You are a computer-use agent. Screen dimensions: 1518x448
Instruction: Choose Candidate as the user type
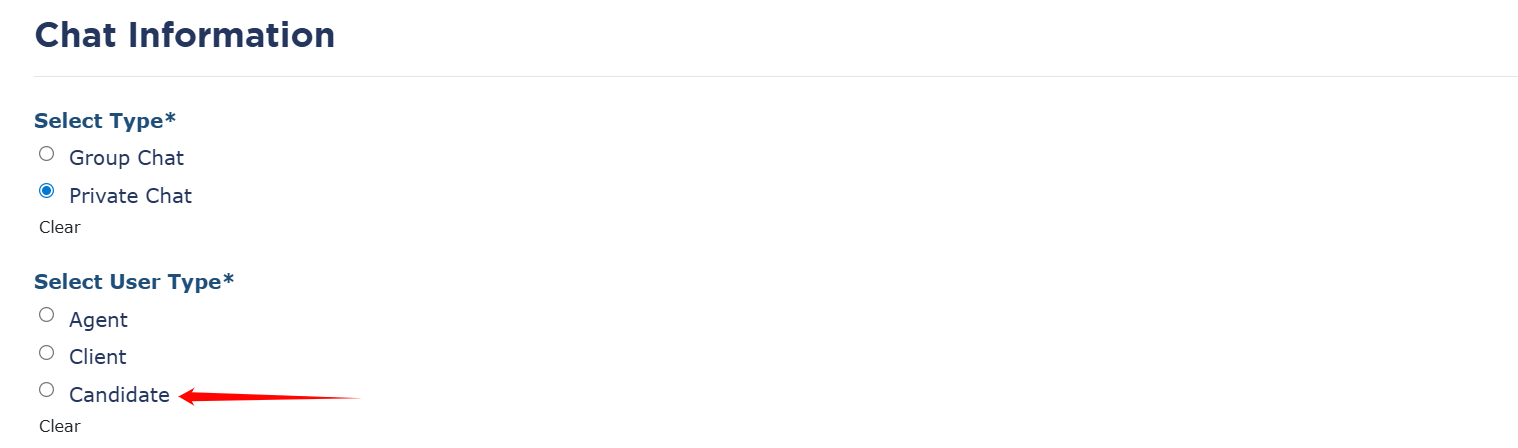(46, 390)
